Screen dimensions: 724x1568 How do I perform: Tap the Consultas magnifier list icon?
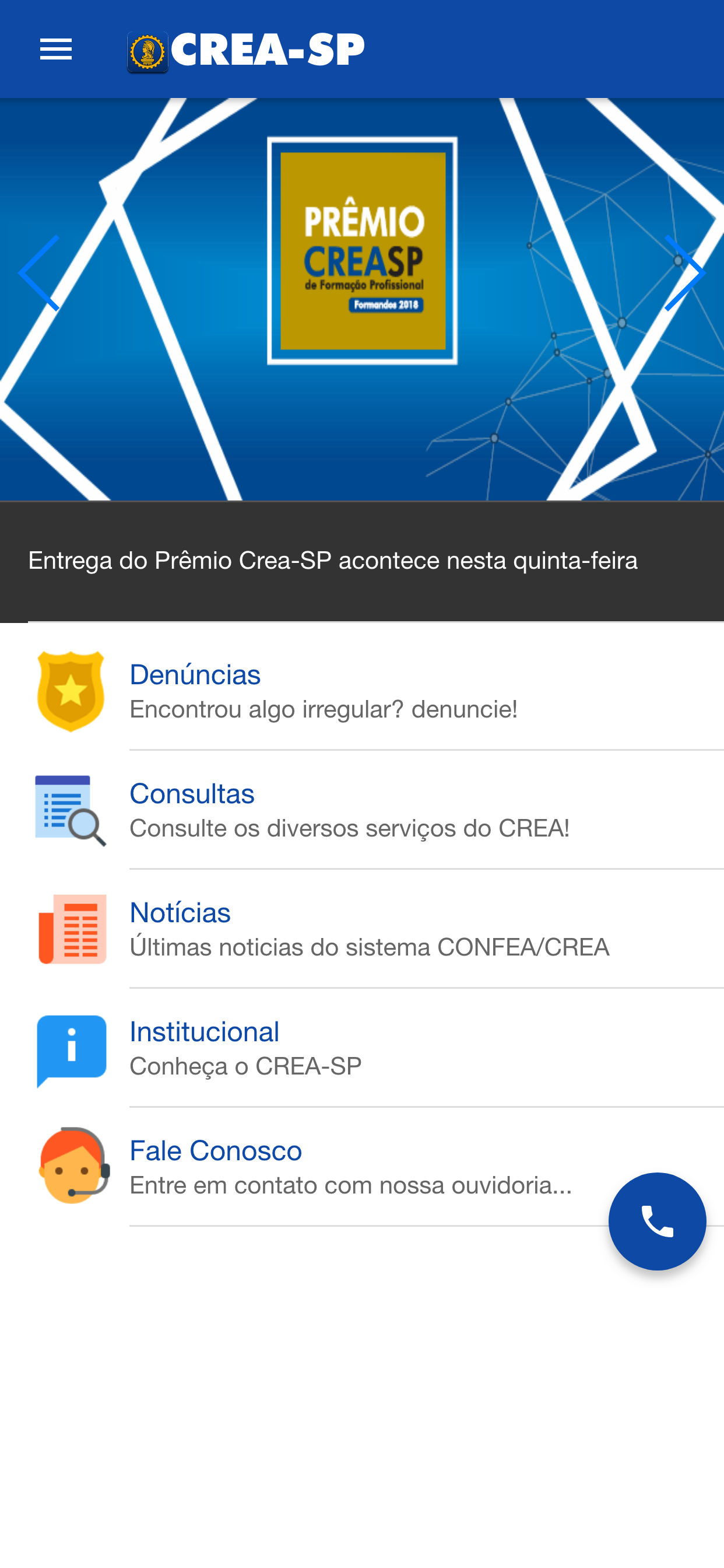[x=71, y=810]
